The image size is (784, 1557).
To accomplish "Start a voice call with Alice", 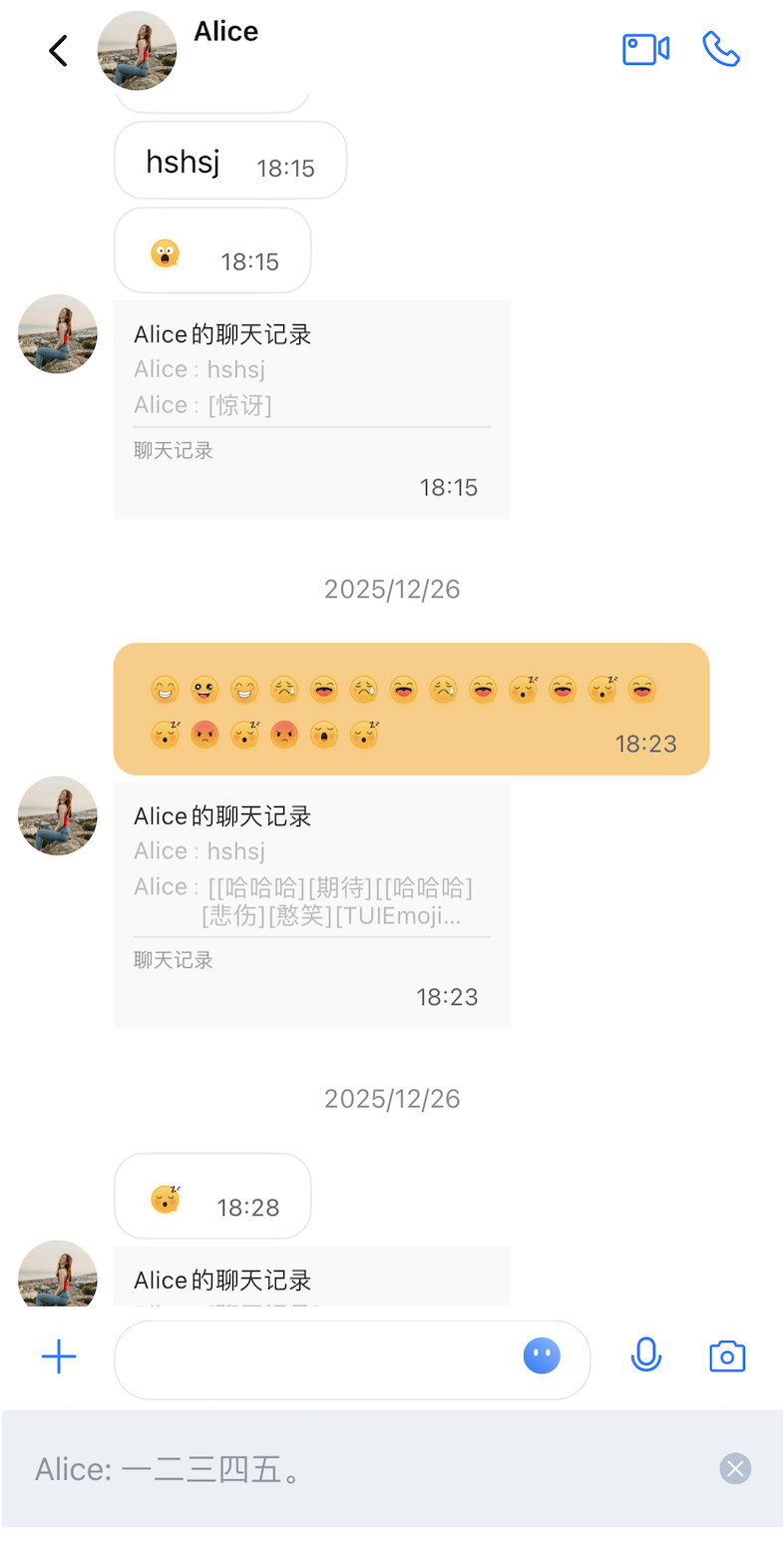I will [x=721, y=49].
